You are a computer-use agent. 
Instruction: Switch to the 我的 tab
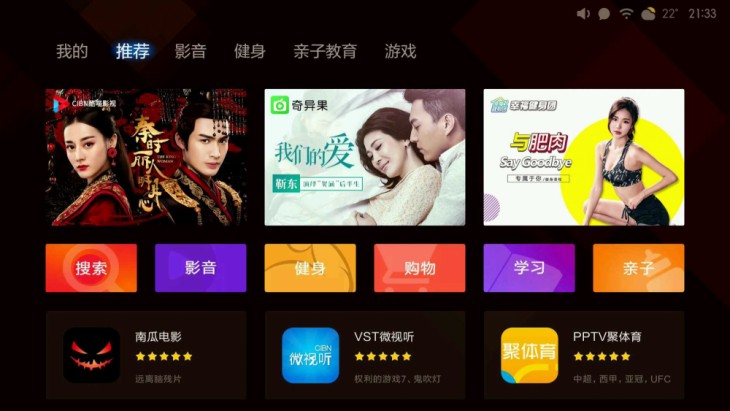click(x=72, y=51)
